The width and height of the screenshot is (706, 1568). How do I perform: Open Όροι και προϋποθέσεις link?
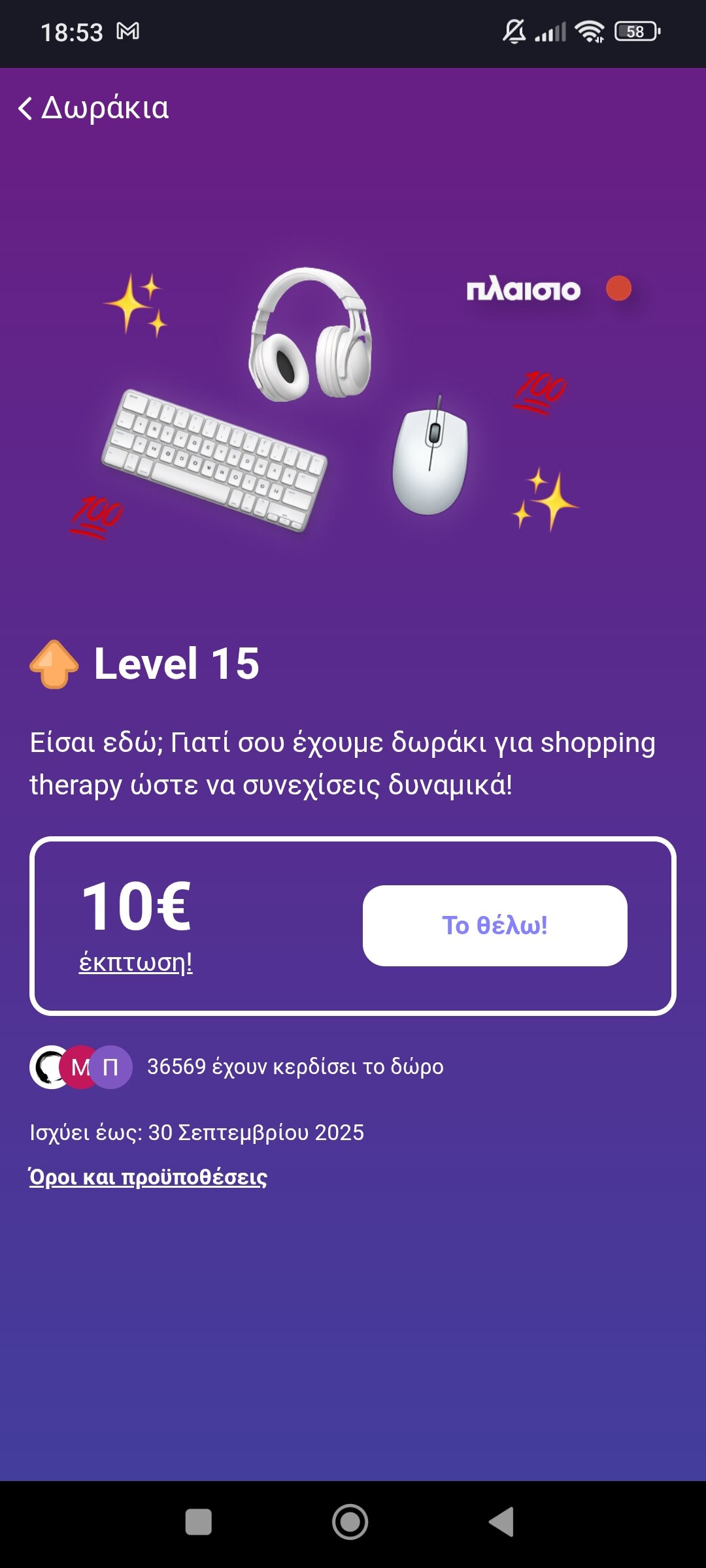pos(148,1177)
